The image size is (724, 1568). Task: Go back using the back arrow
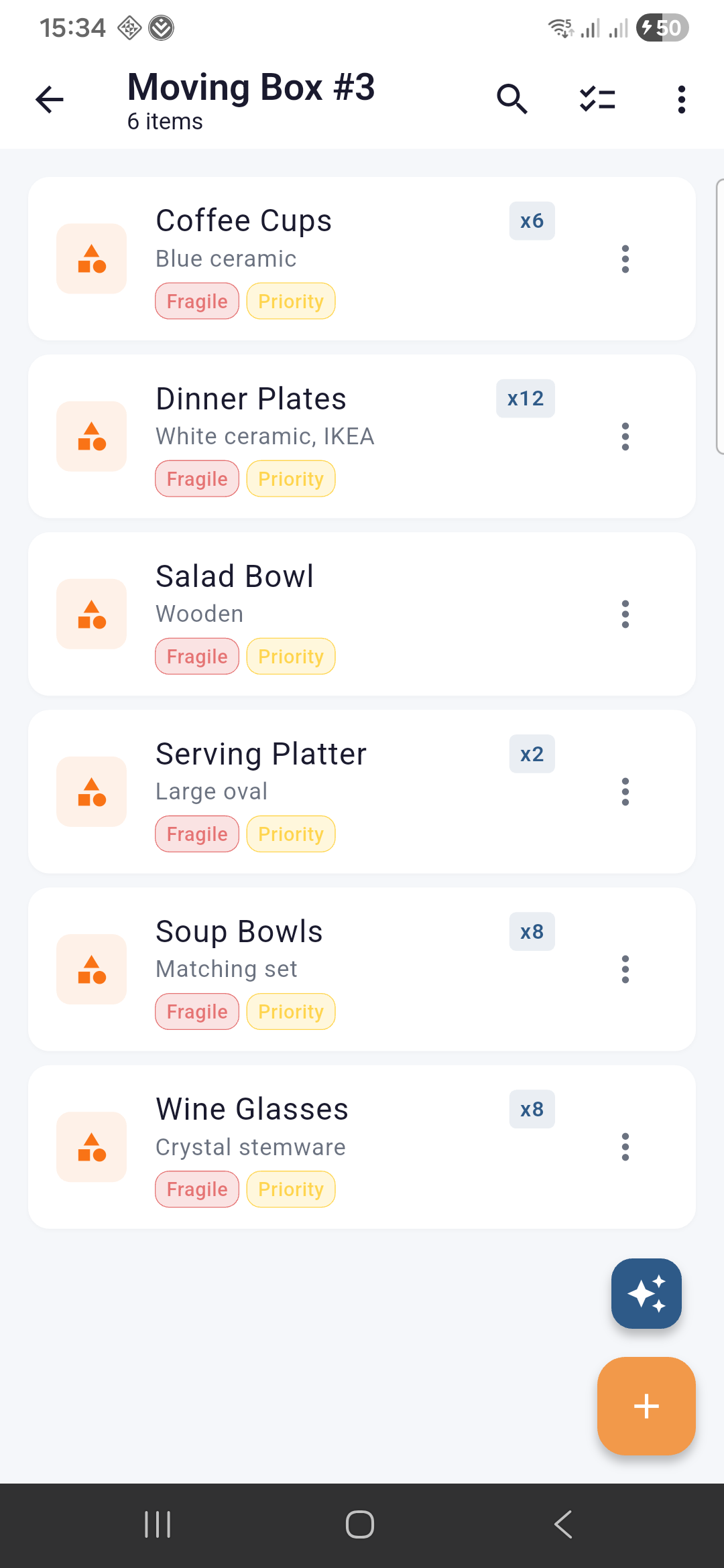pos(48,99)
